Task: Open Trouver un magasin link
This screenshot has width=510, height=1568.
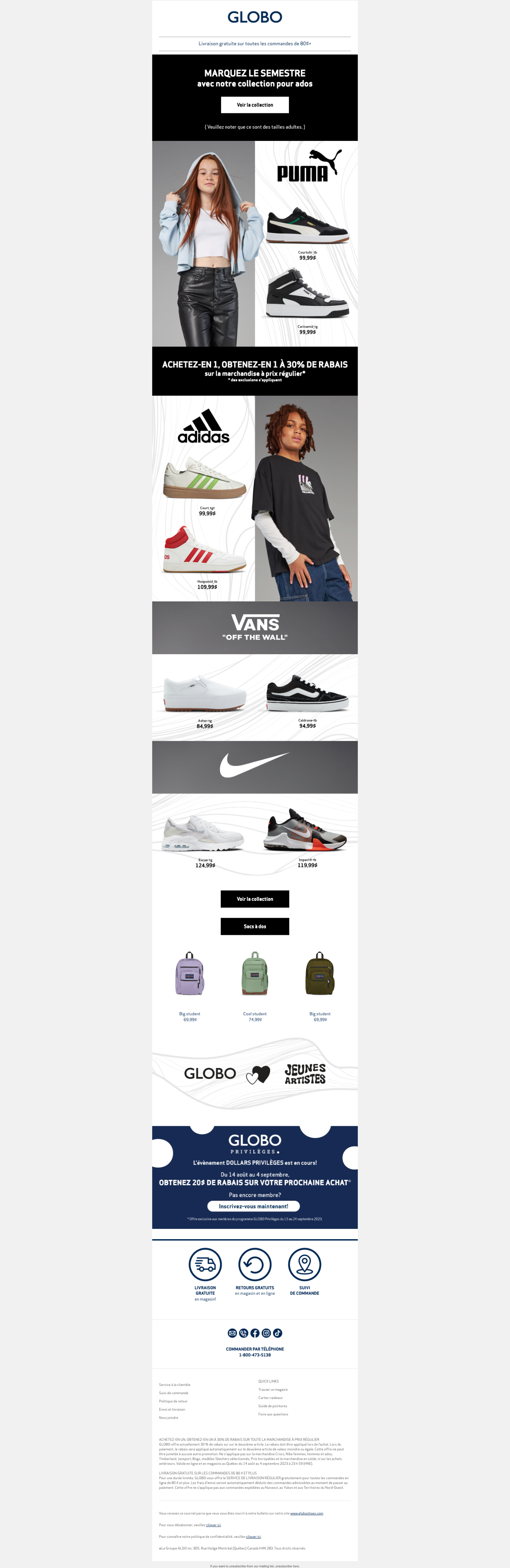Action: [273, 1389]
